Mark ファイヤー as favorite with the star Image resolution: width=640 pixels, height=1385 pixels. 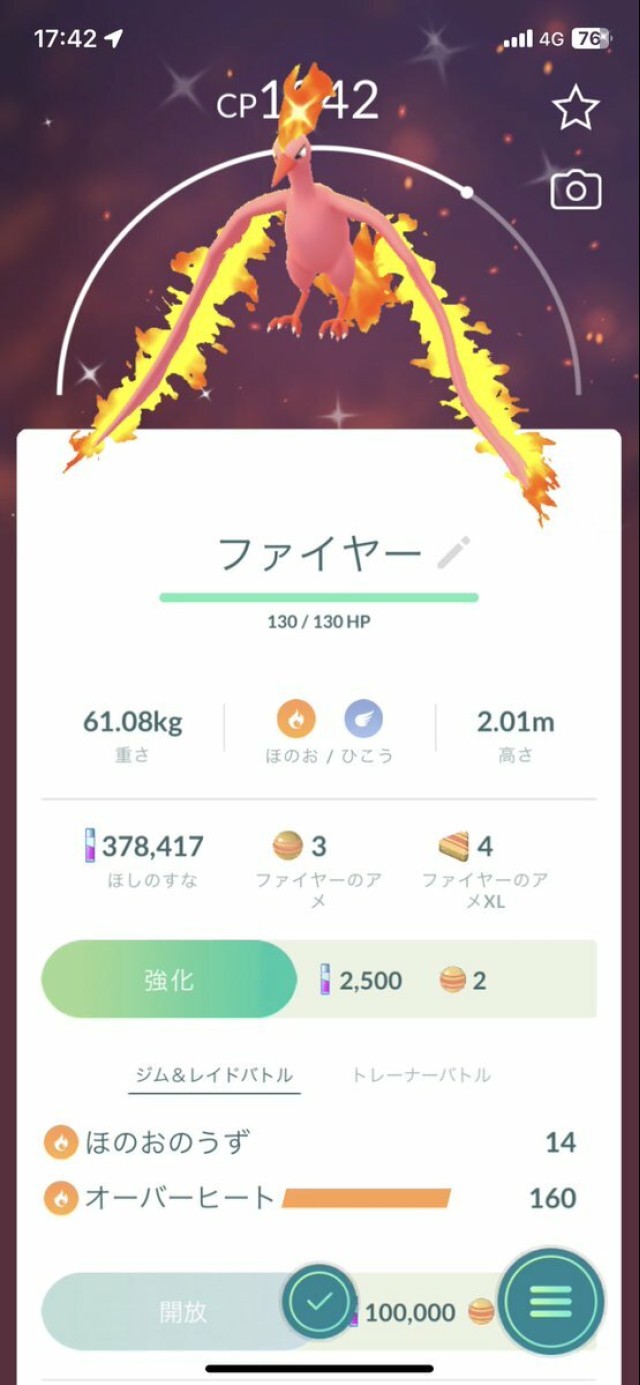click(575, 108)
